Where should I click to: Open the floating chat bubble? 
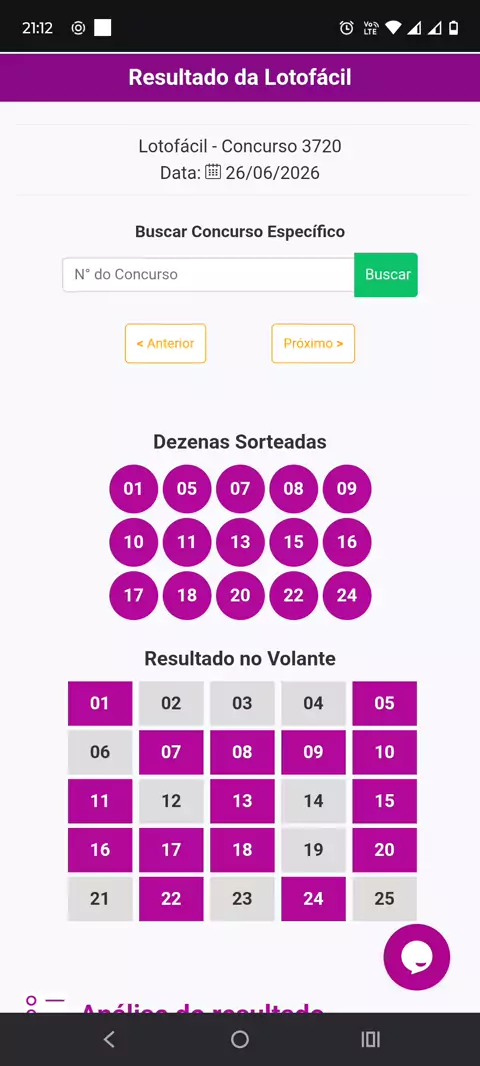(417, 957)
